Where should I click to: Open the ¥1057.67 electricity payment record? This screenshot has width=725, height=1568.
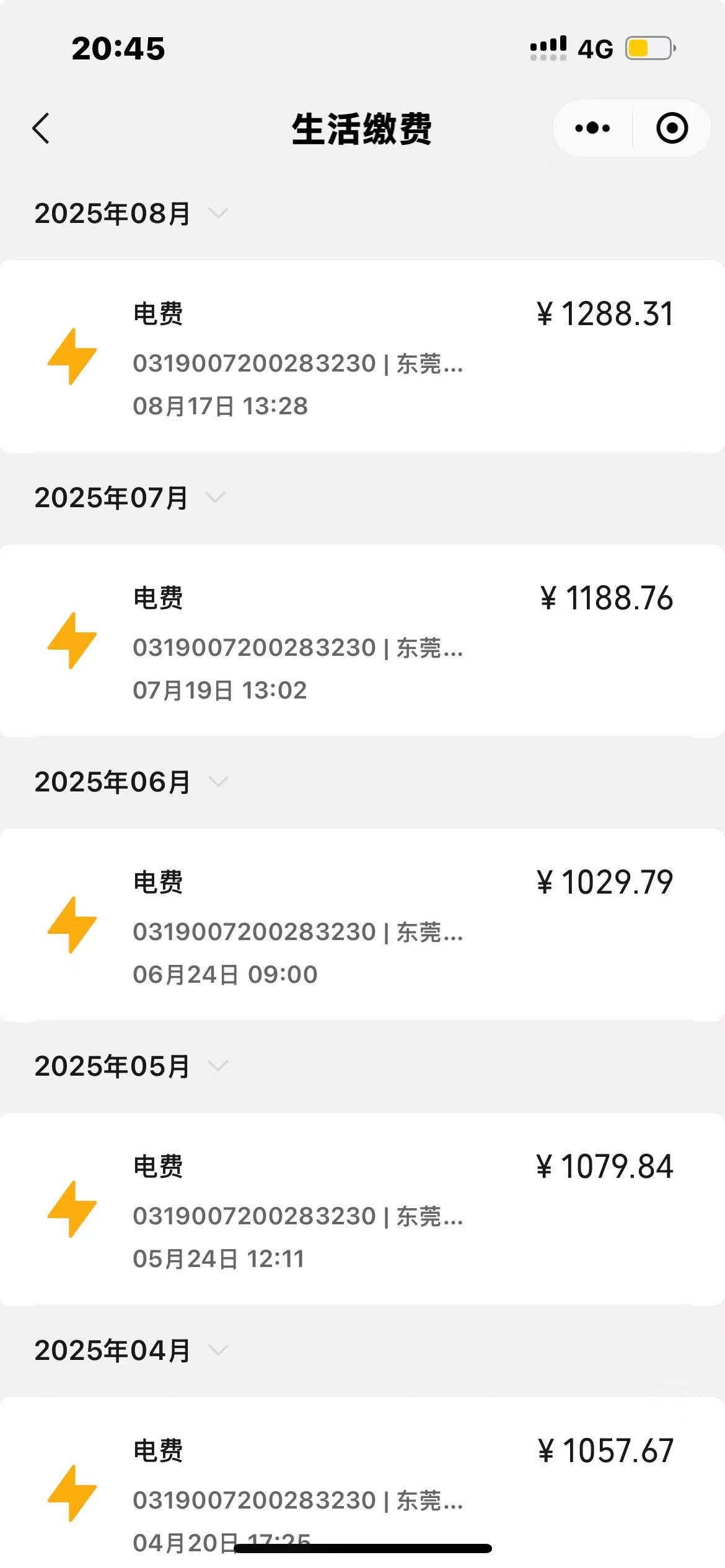[362, 1483]
